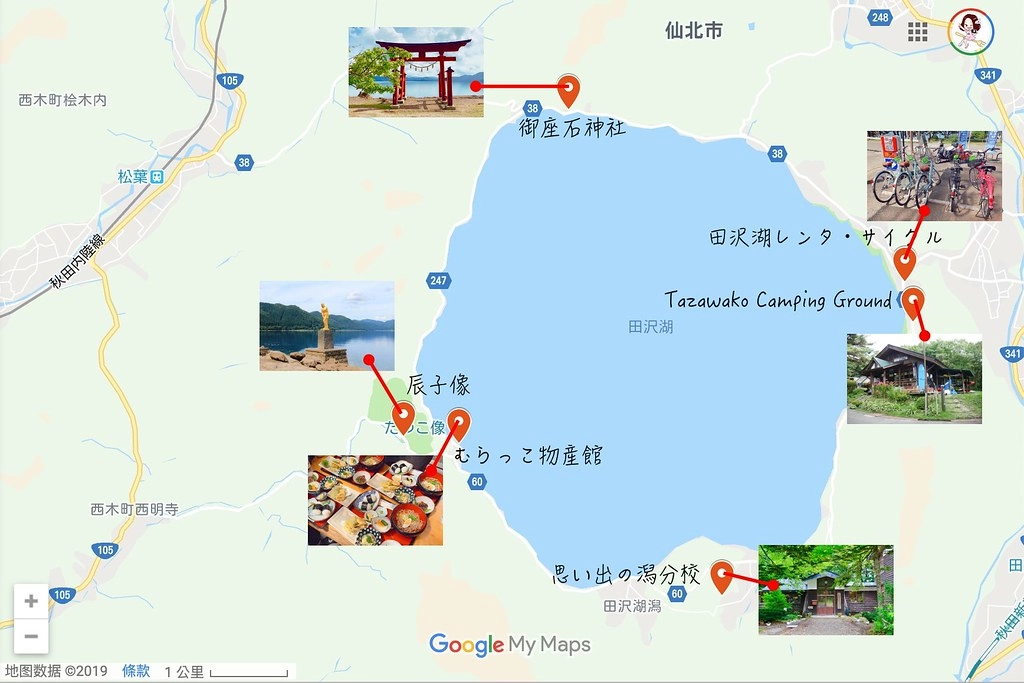1024x683 pixels.
Task: Select the Tazawako Camping Ground pin
Action: (x=913, y=300)
